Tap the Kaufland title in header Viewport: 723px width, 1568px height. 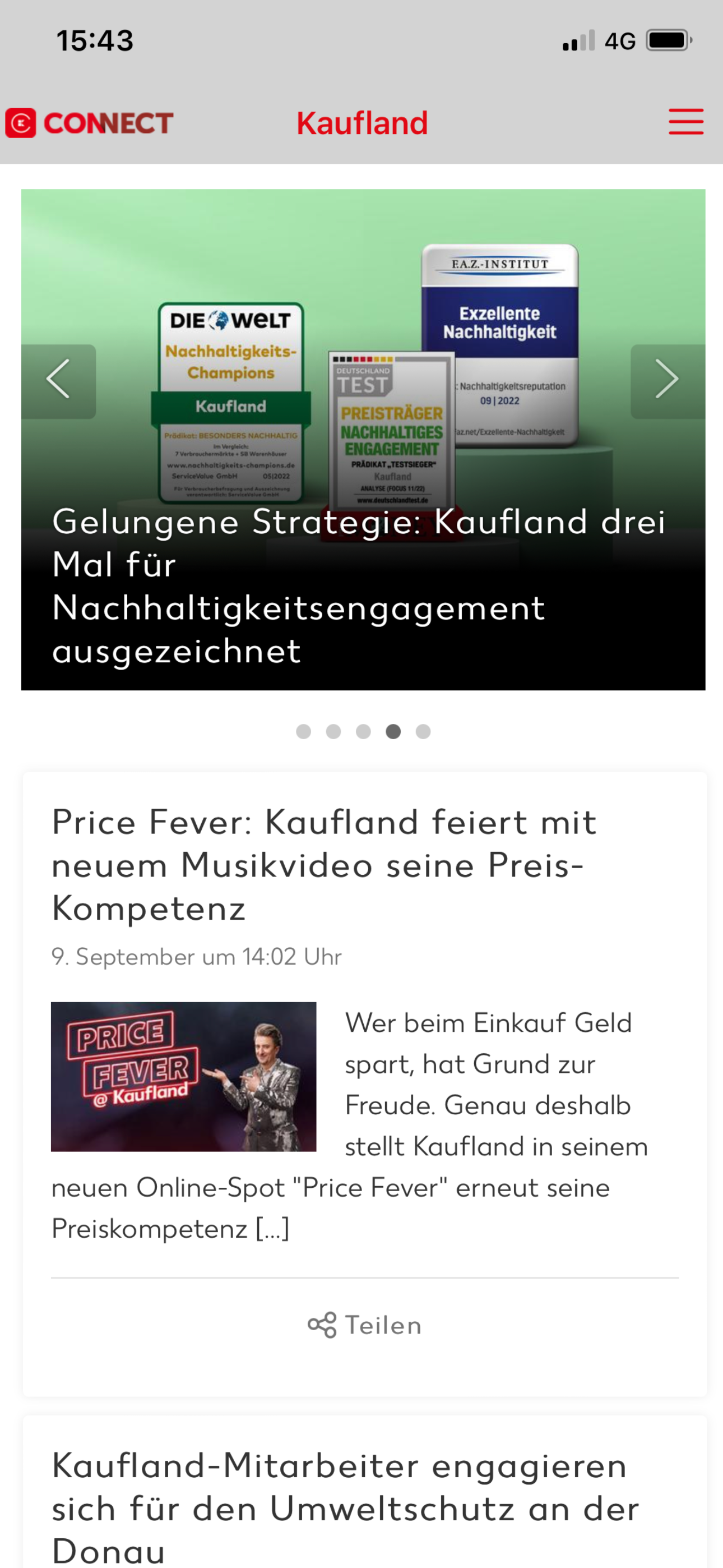361,122
